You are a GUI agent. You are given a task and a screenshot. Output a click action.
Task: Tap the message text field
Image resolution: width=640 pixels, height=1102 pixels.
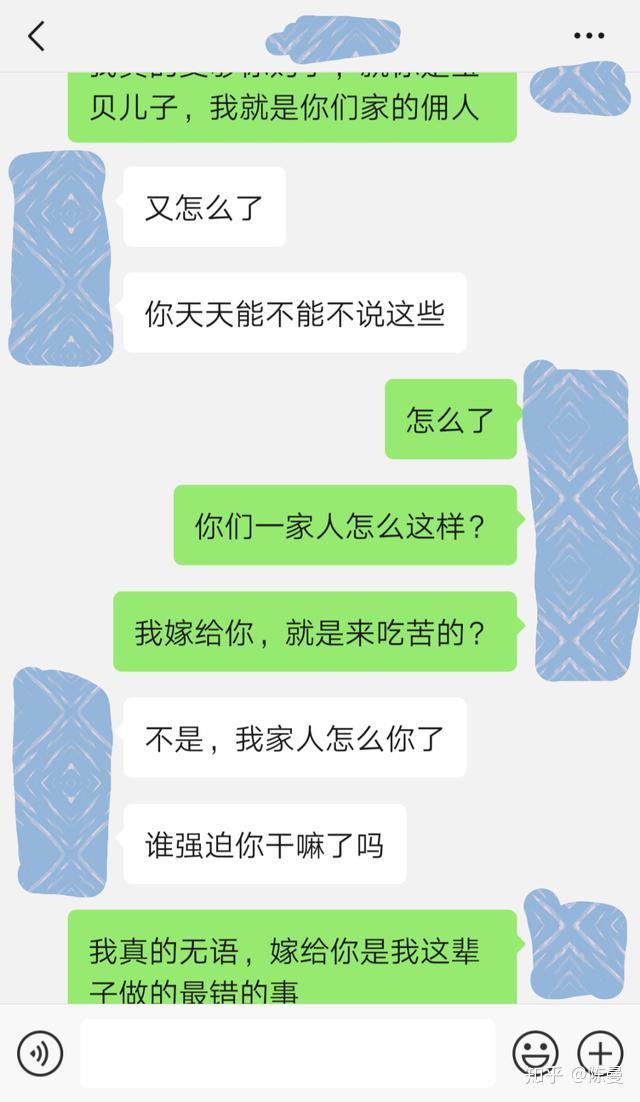tap(287, 1053)
